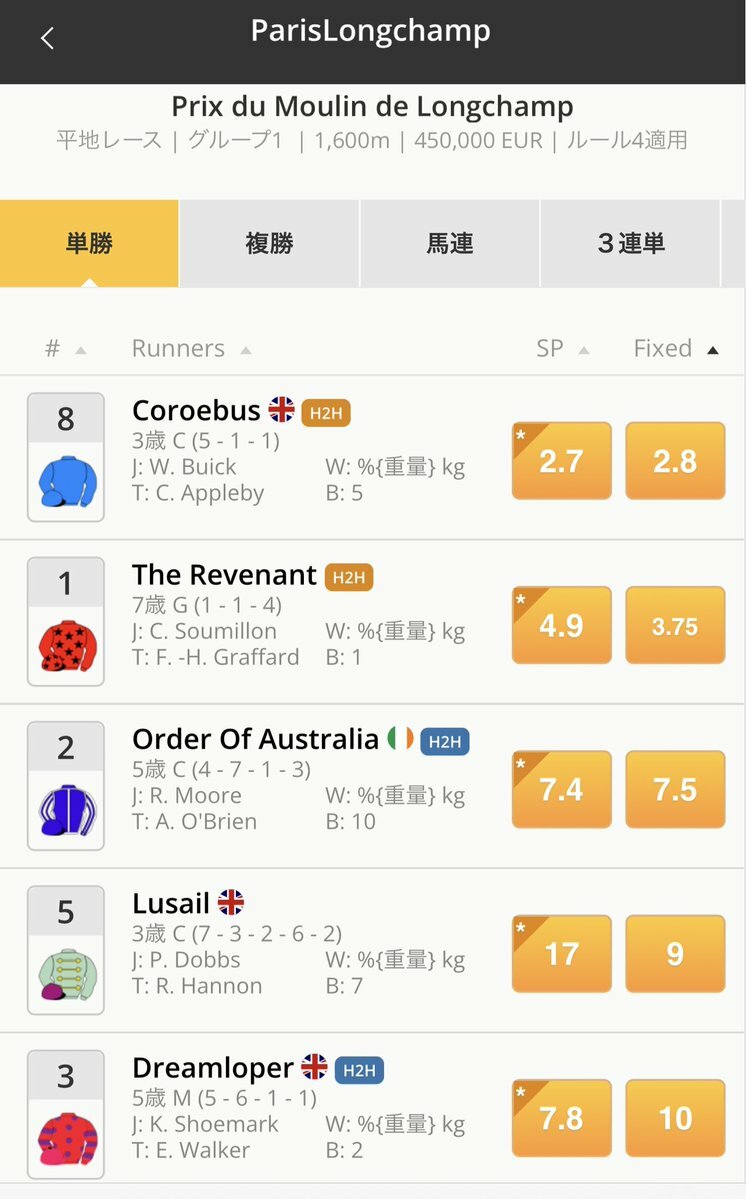Select The Revenant SP odds 4.9
The image size is (746, 1199).
pos(561,625)
